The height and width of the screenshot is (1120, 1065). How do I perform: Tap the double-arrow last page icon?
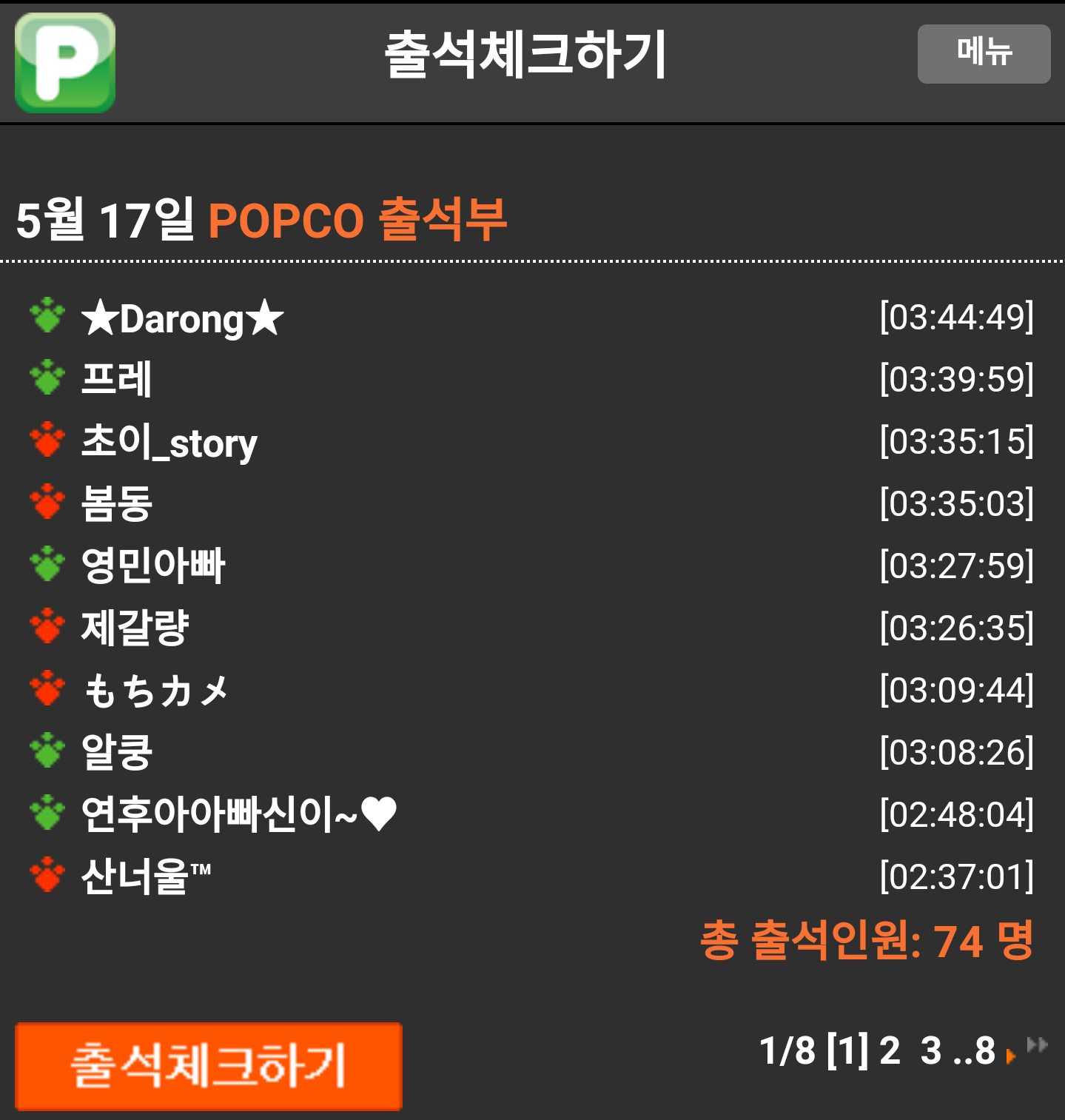tap(1038, 1044)
